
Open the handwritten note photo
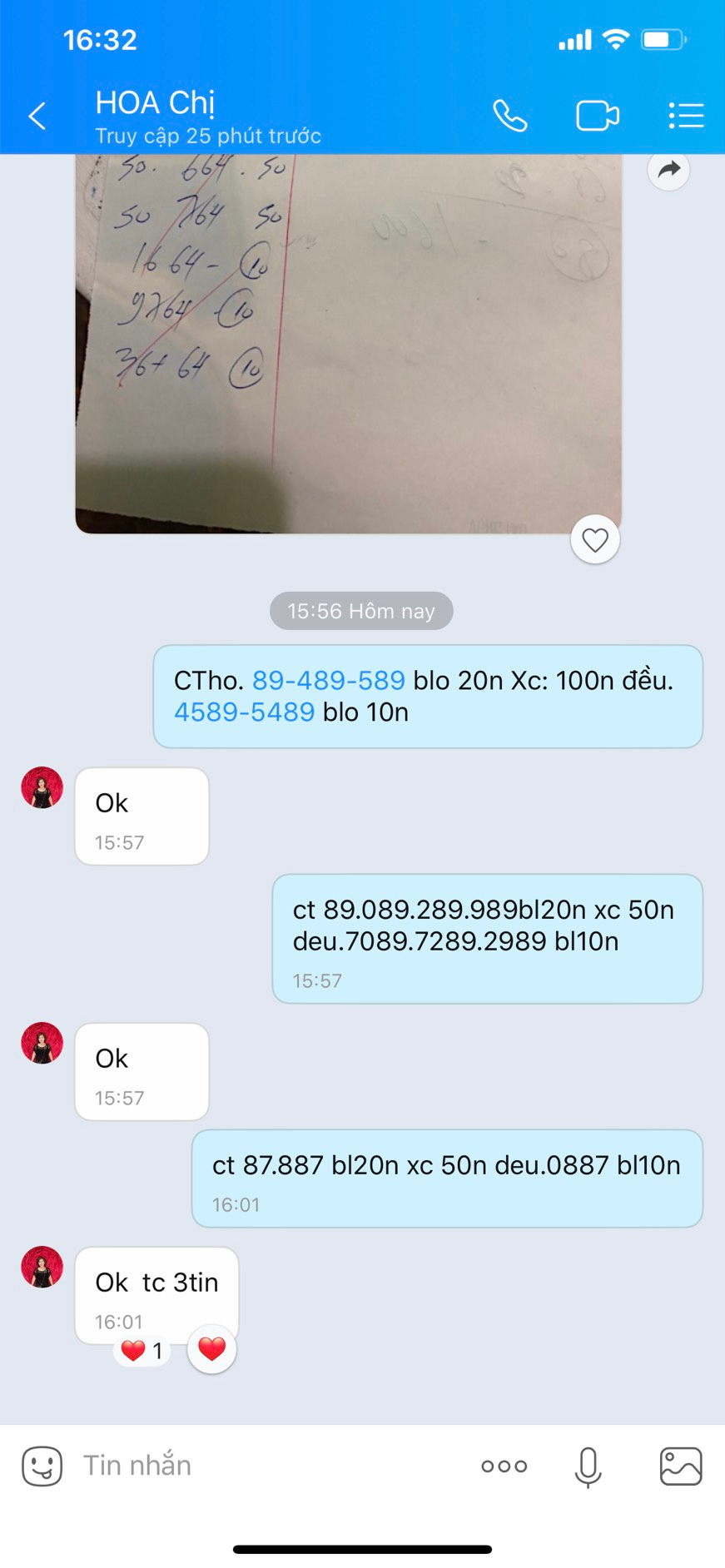(x=348, y=341)
